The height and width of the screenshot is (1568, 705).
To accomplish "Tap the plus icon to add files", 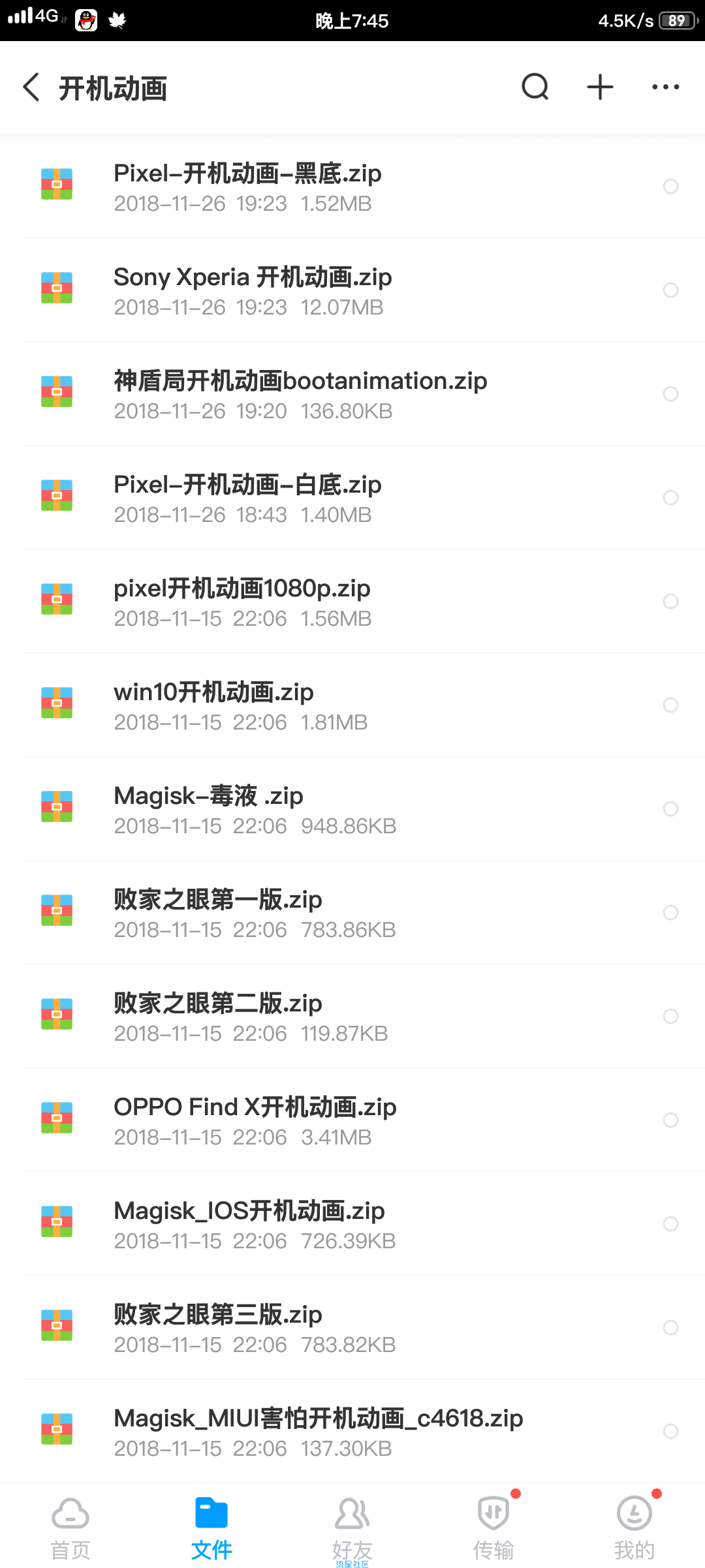I will coord(601,87).
